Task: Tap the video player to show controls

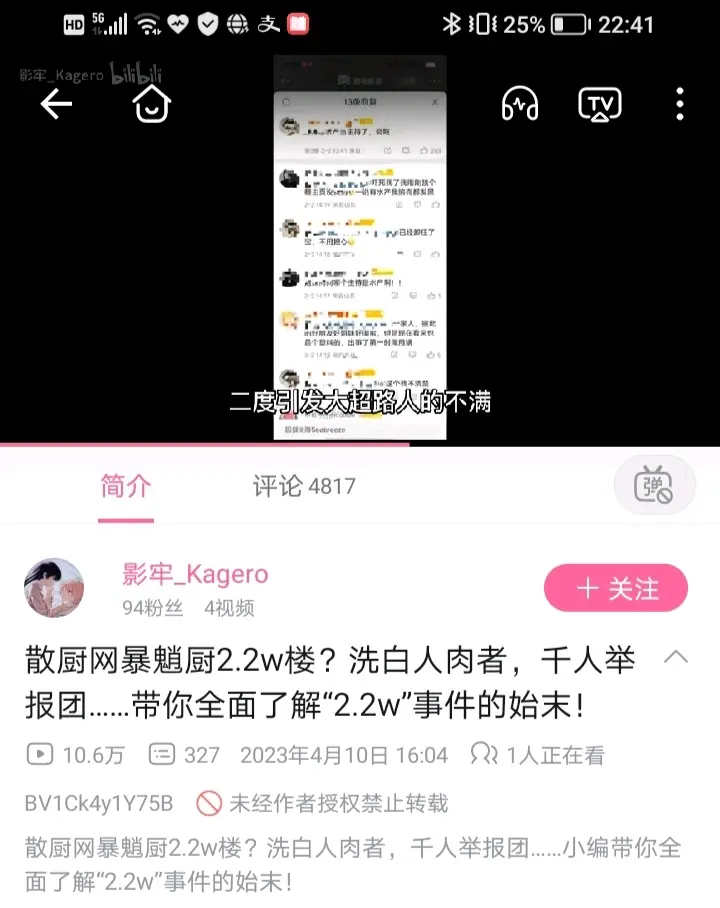Action: click(x=360, y=250)
